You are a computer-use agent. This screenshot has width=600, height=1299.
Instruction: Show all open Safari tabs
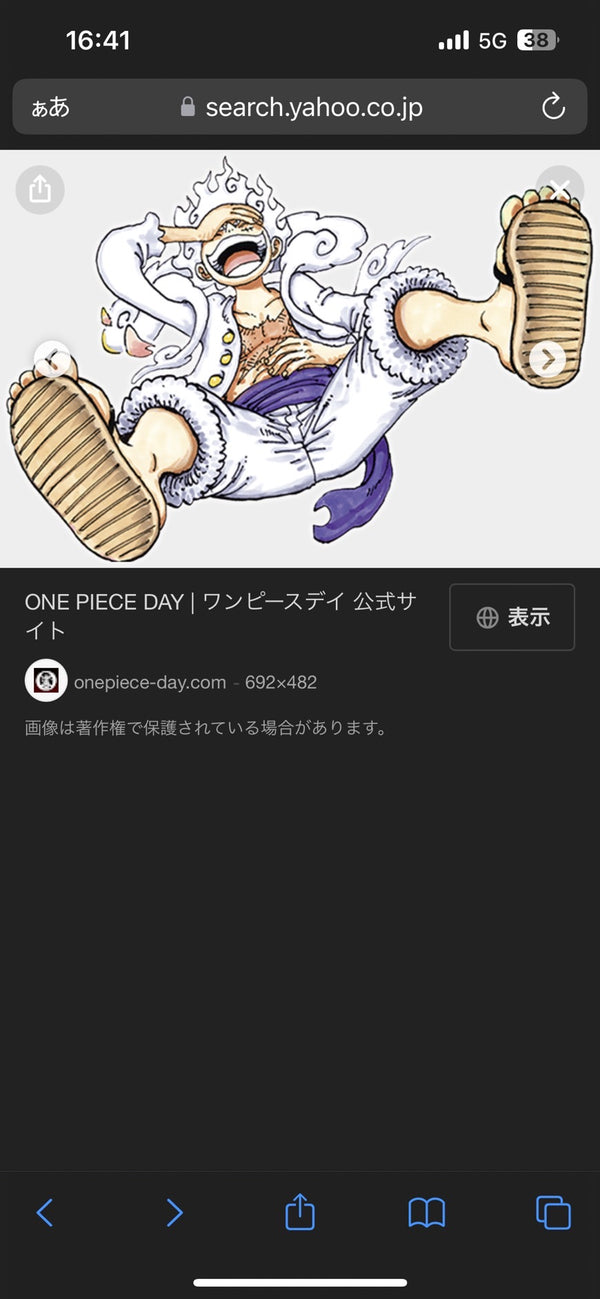coord(553,1213)
